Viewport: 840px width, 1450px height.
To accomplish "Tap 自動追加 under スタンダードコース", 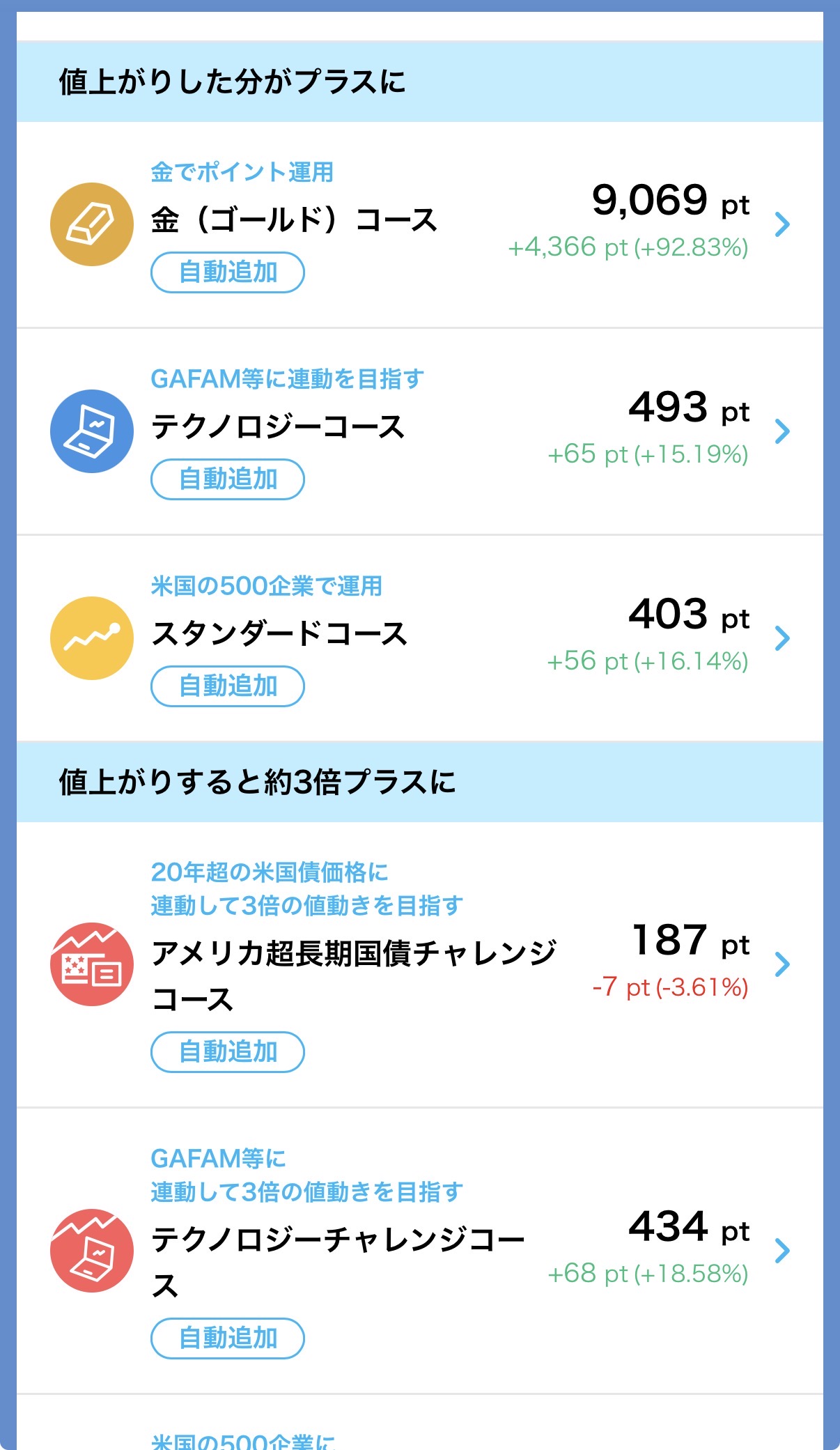I will (228, 686).
